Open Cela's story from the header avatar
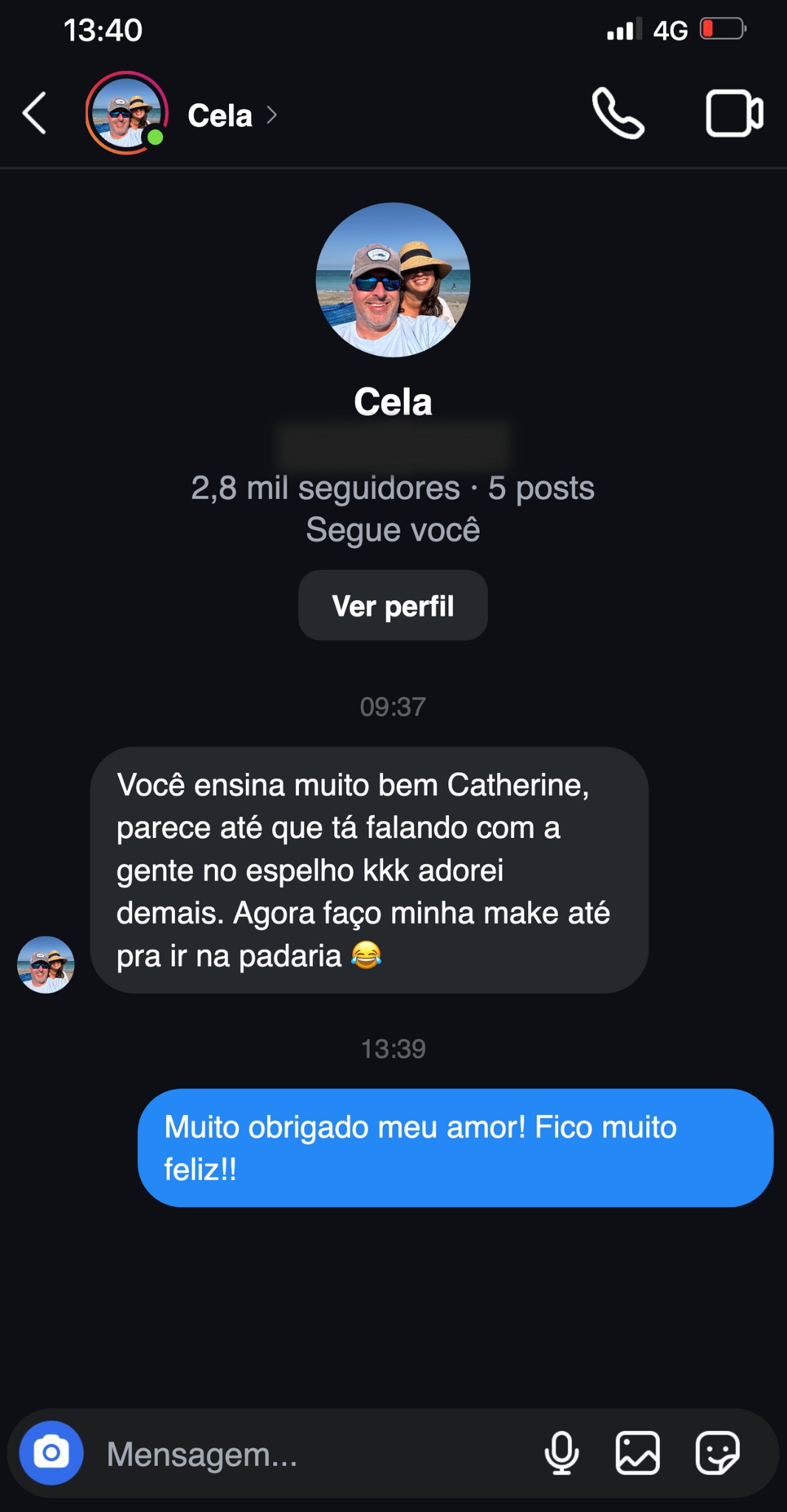Viewport: 787px width, 1512px height. [127, 113]
